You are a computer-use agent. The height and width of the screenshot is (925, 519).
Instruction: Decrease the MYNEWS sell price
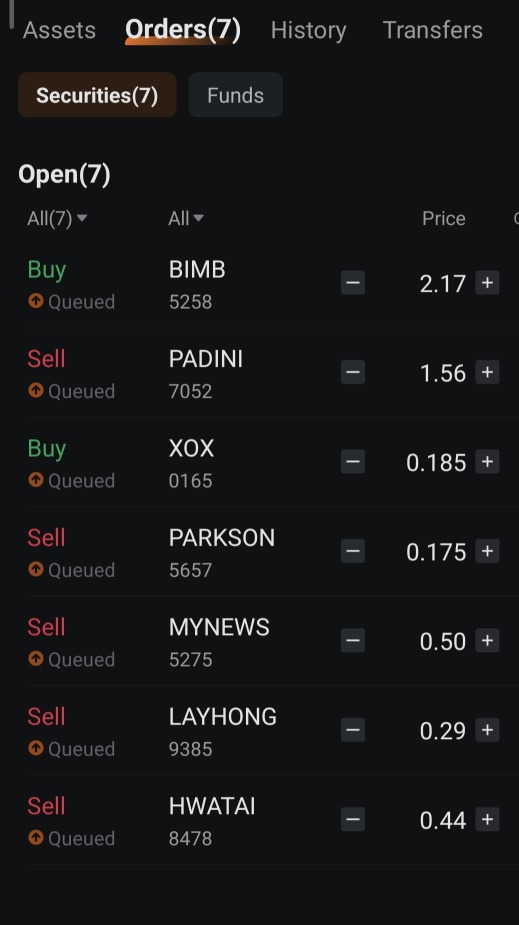(353, 640)
